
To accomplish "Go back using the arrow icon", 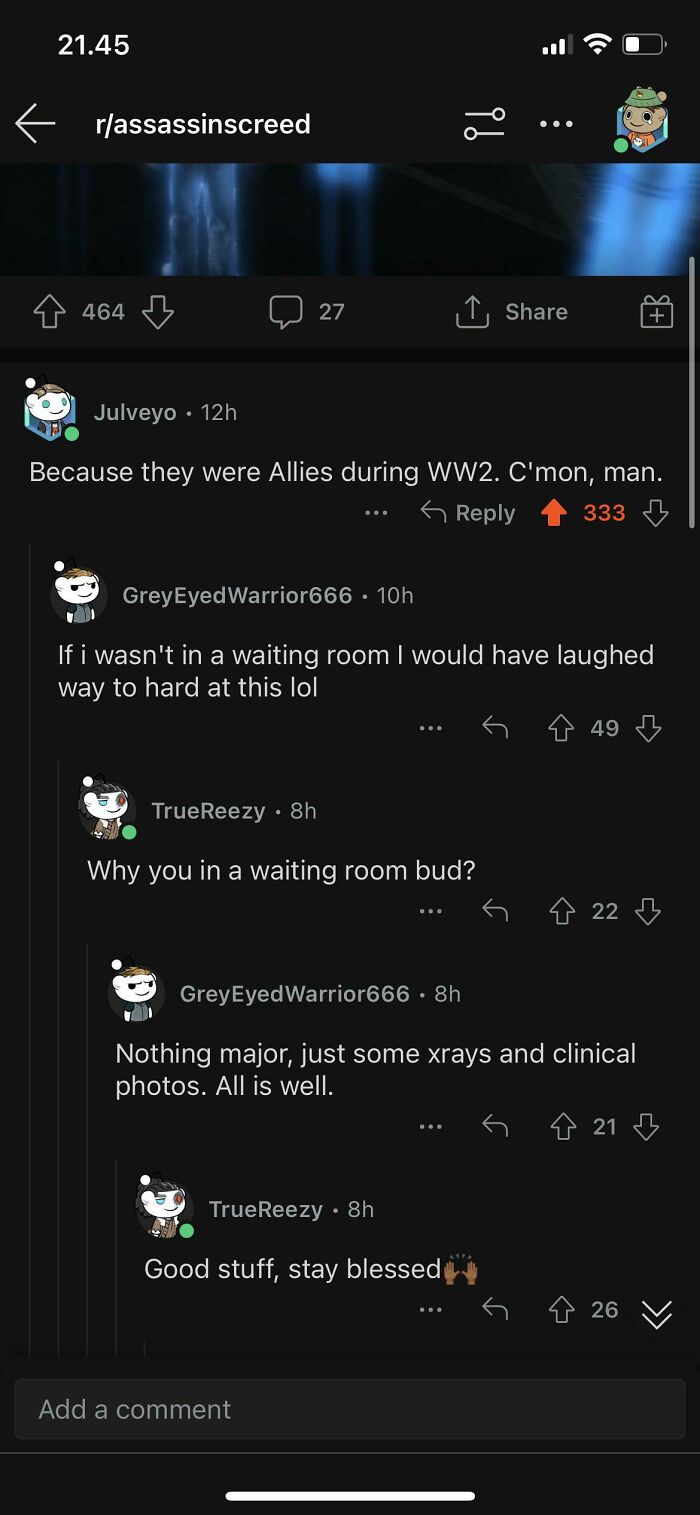I will [x=35, y=124].
